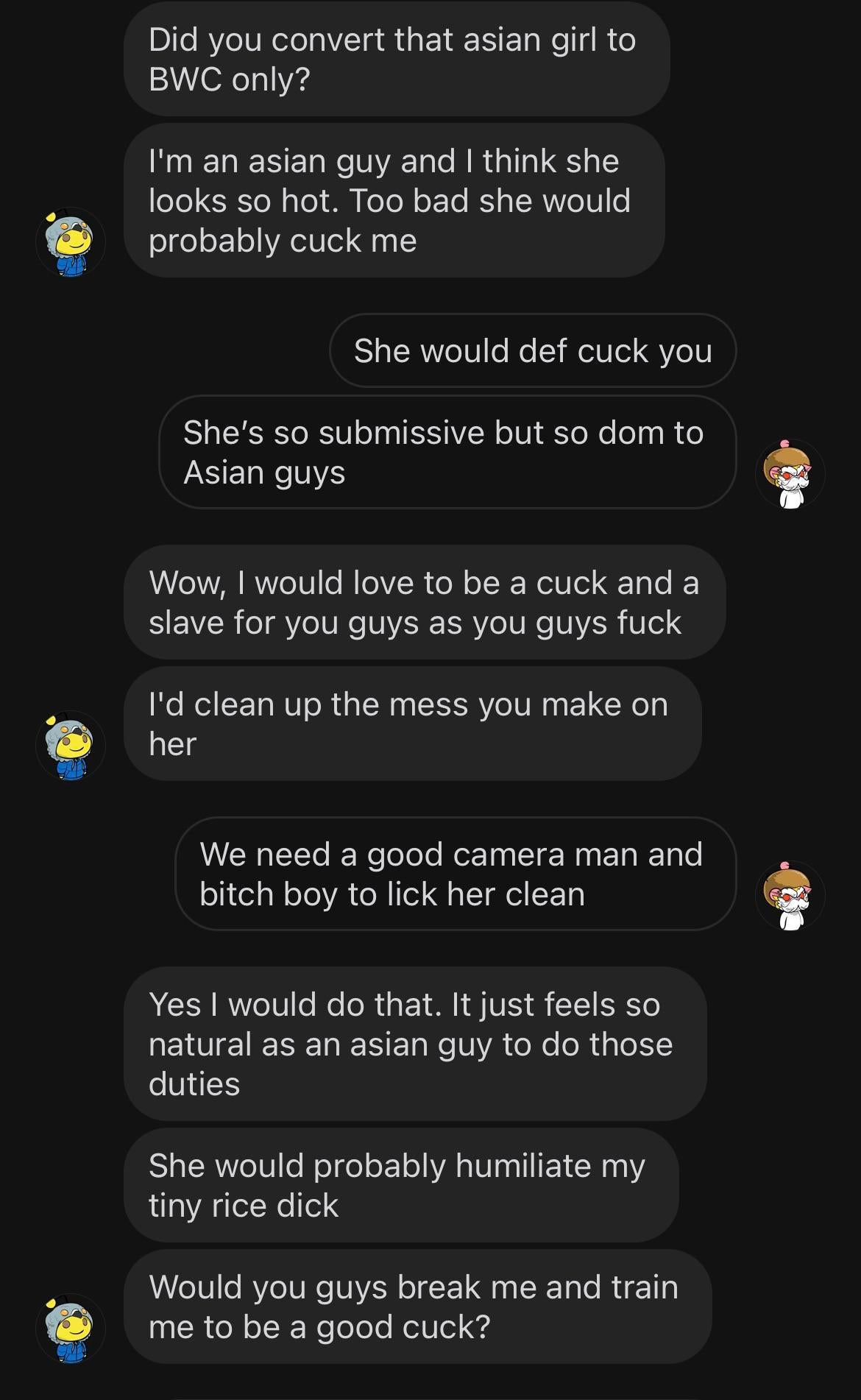Tap own avatar beside "Asian guys" message
Viewport: 861px width, 1400px height.
coord(790,474)
